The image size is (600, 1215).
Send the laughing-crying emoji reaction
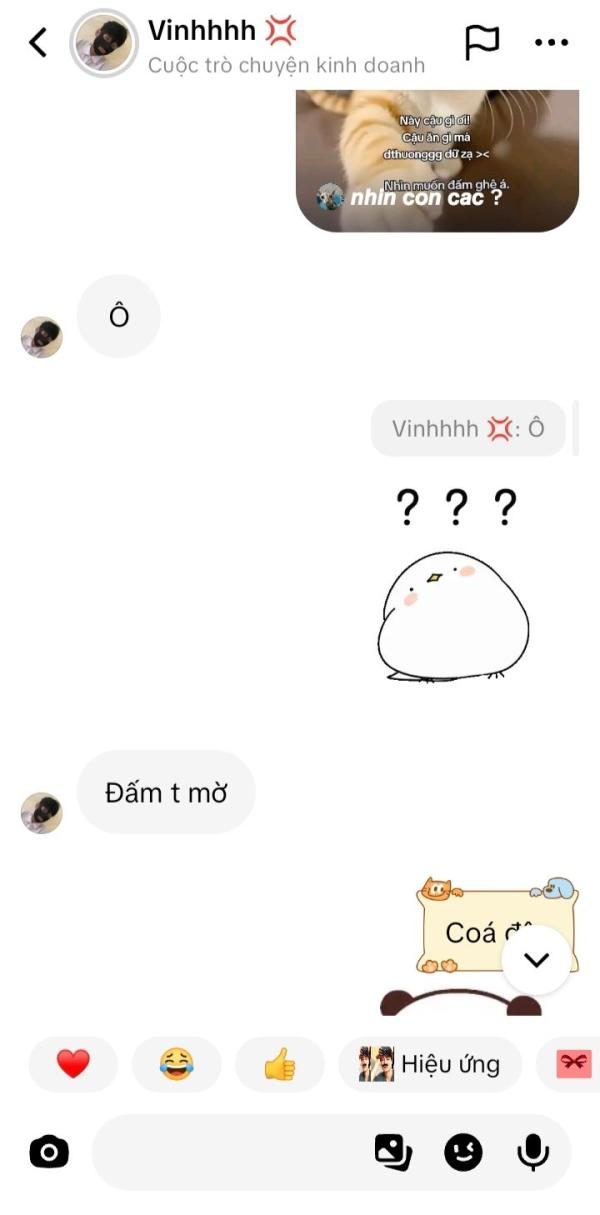(176, 1064)
